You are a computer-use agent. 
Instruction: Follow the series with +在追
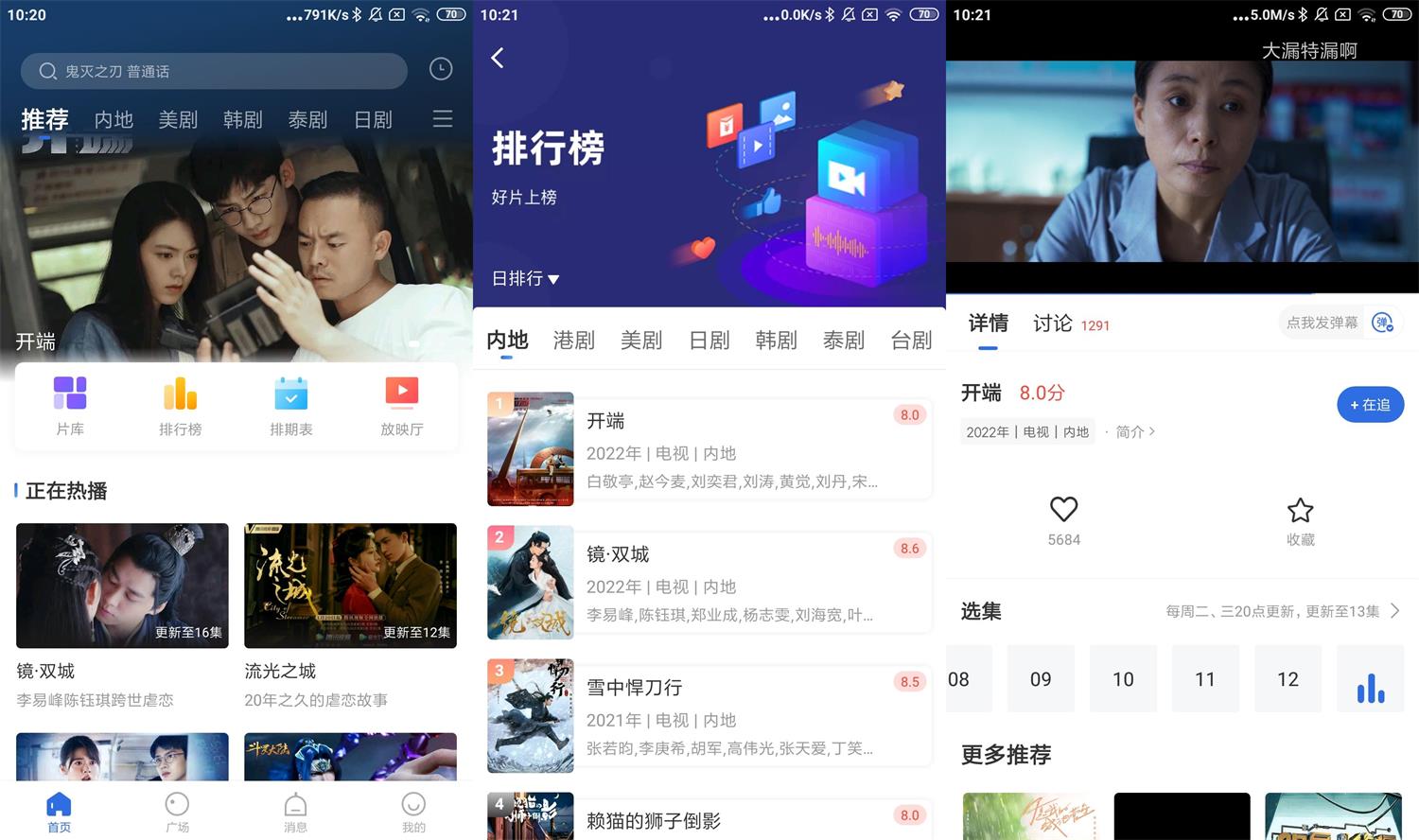click(1370, 405)
